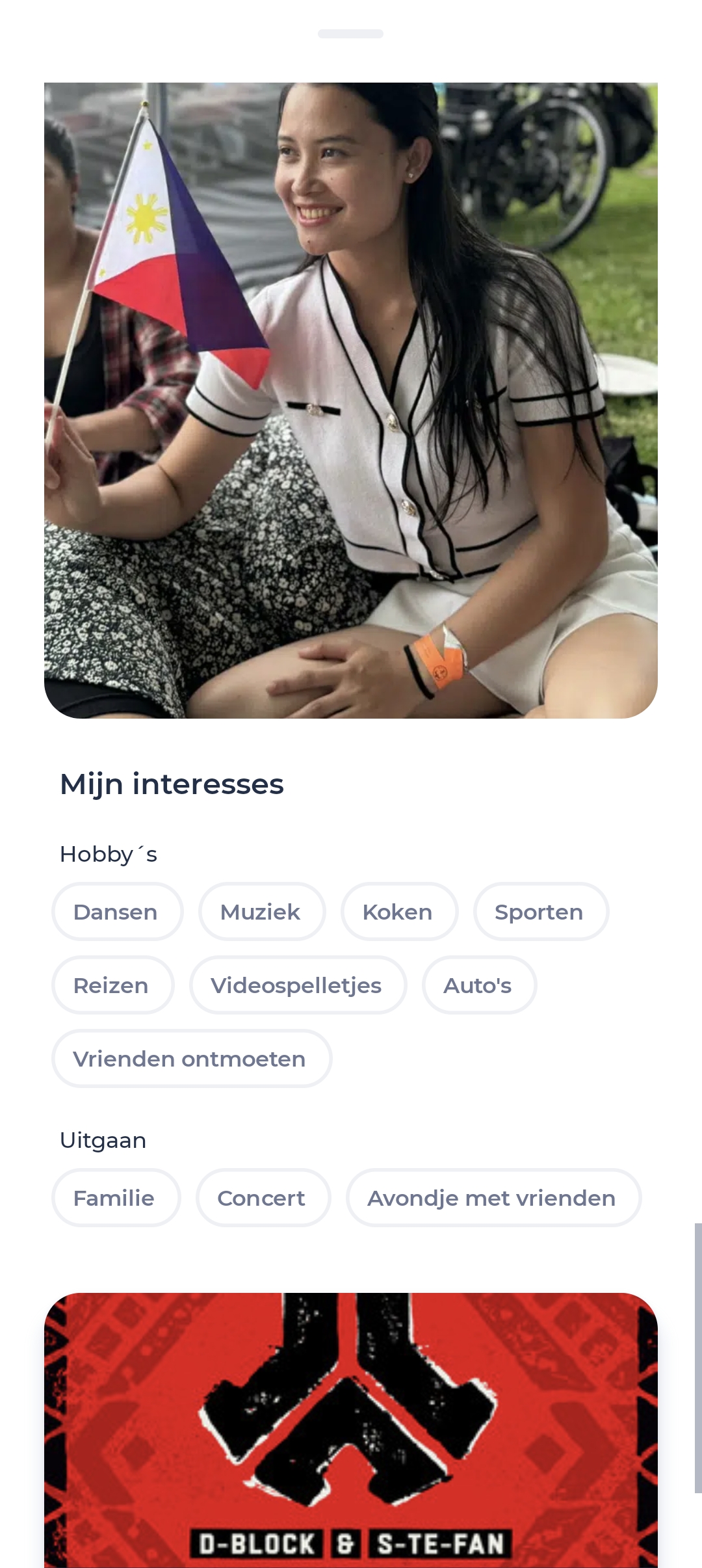
Task: Tap the Concert chip
Action: click(x=263, y=1197)
